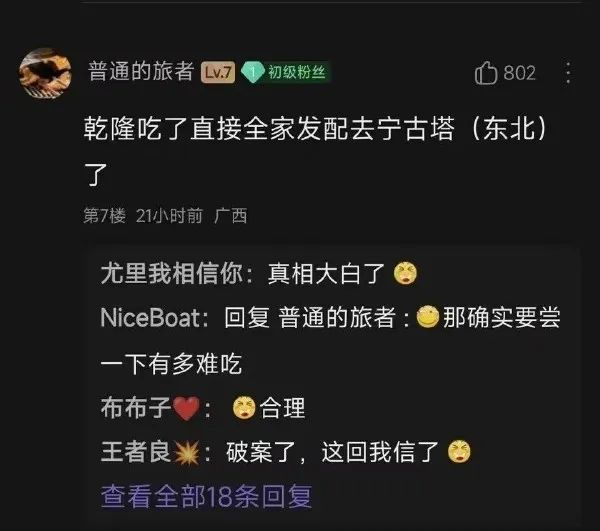
Task: Like the comment by 普通的旅者
Action: click(x=487, y=73)
